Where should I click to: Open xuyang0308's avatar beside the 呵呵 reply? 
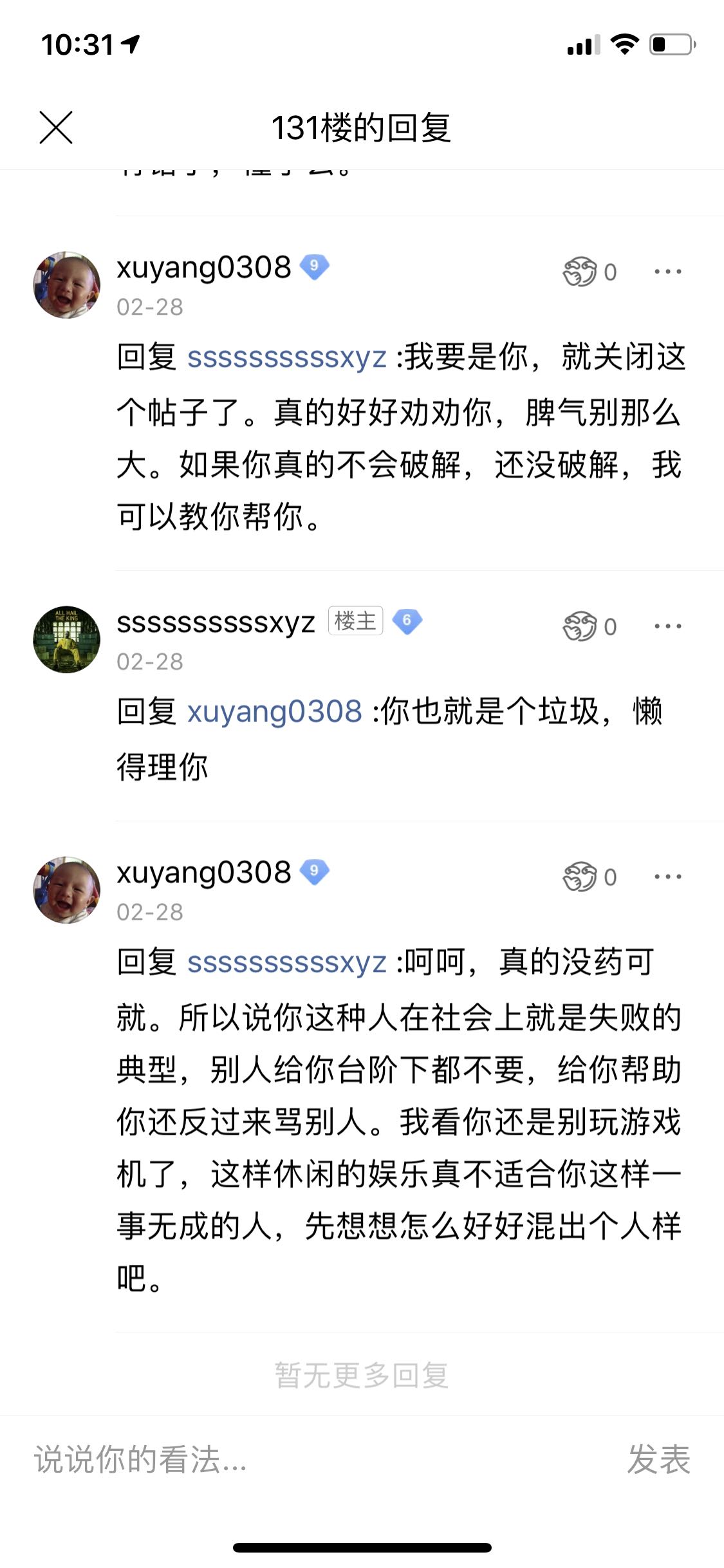tap(66, 890)
